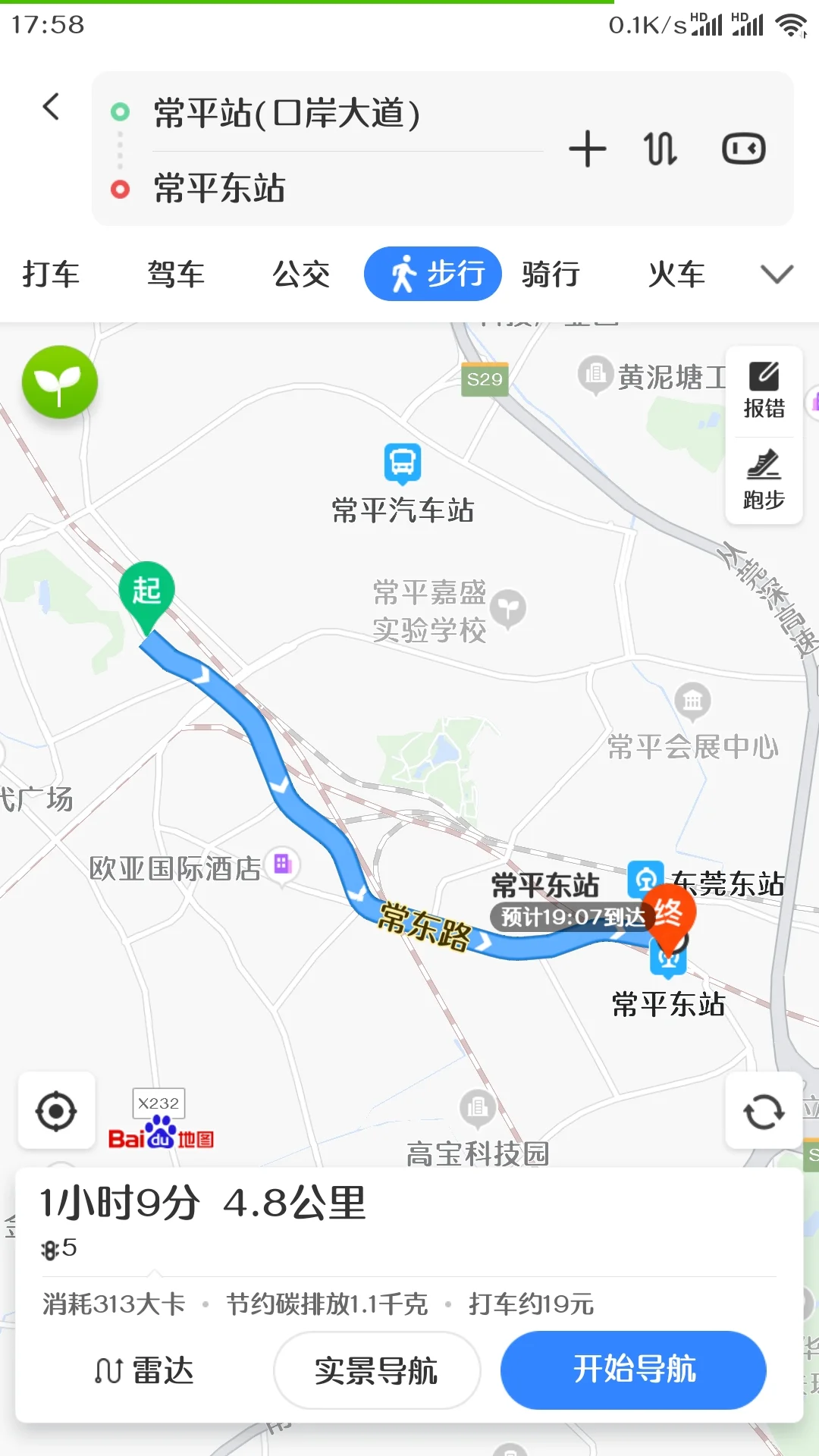Swap start and destination points
This screenshot has width=819, height=1456.
click(x=658, y=149)
